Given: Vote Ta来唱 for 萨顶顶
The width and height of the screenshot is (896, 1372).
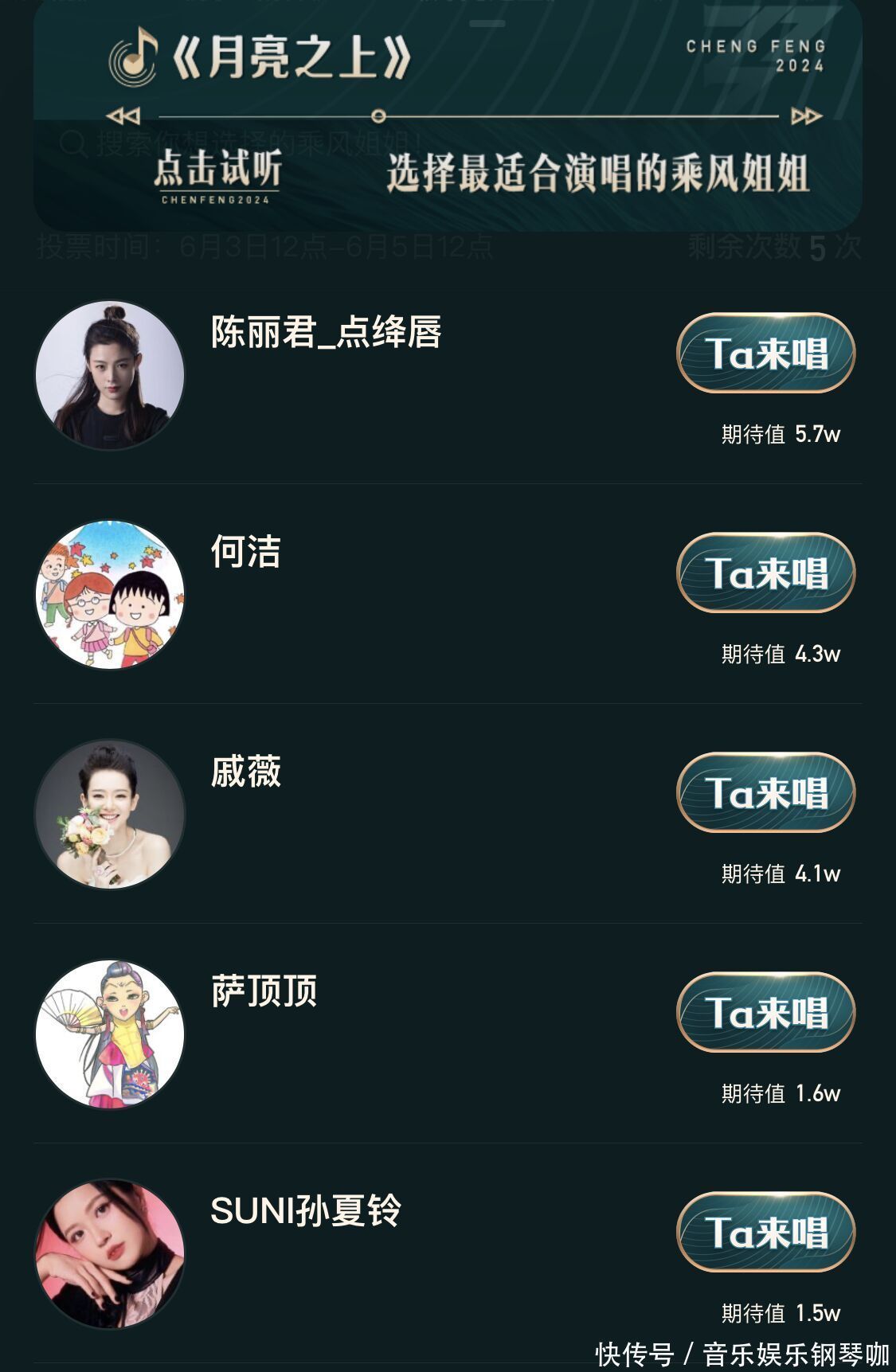Looking at the screenshot, I should pos(765,1012).
